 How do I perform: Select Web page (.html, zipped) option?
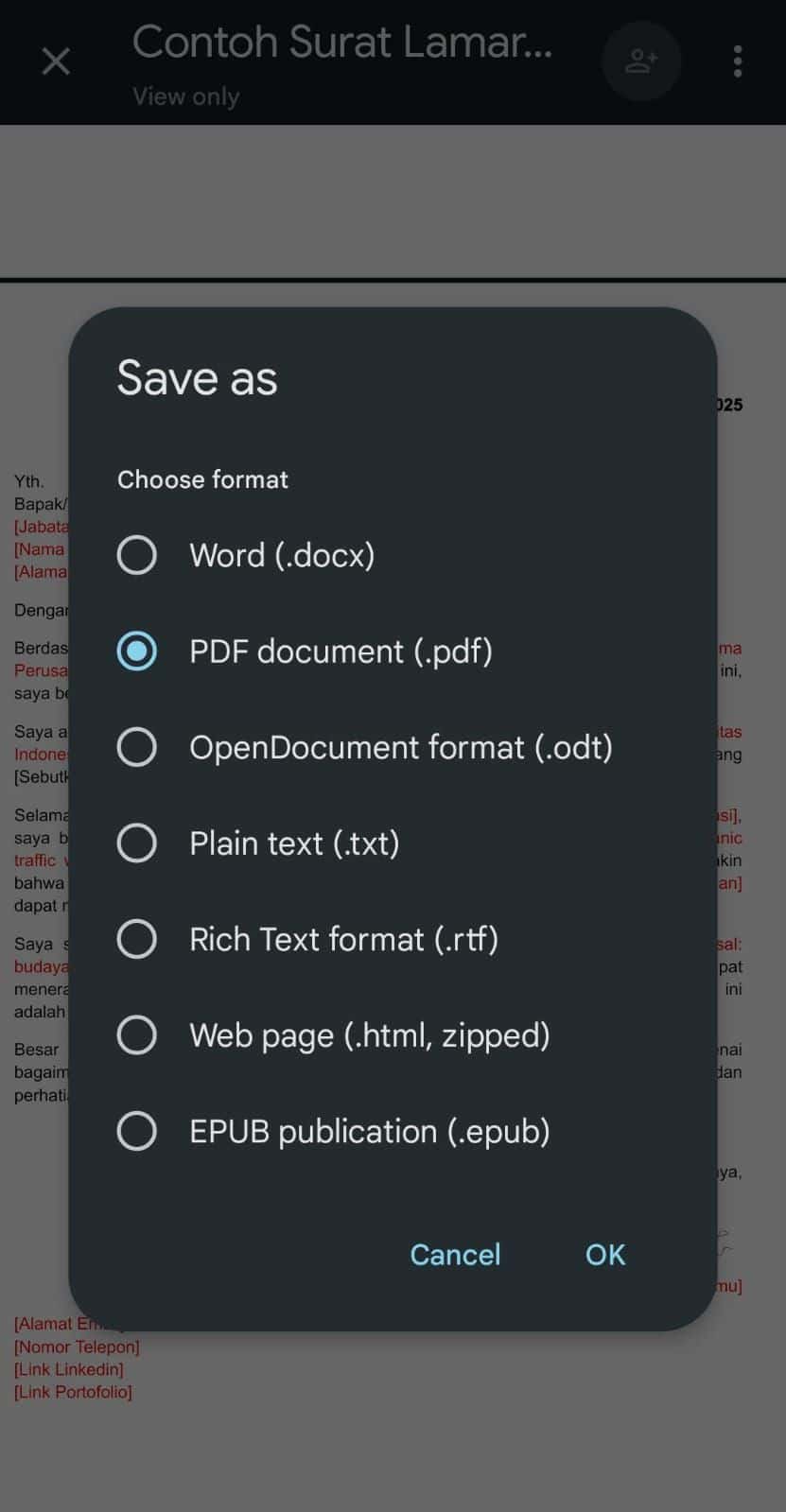137,1035
